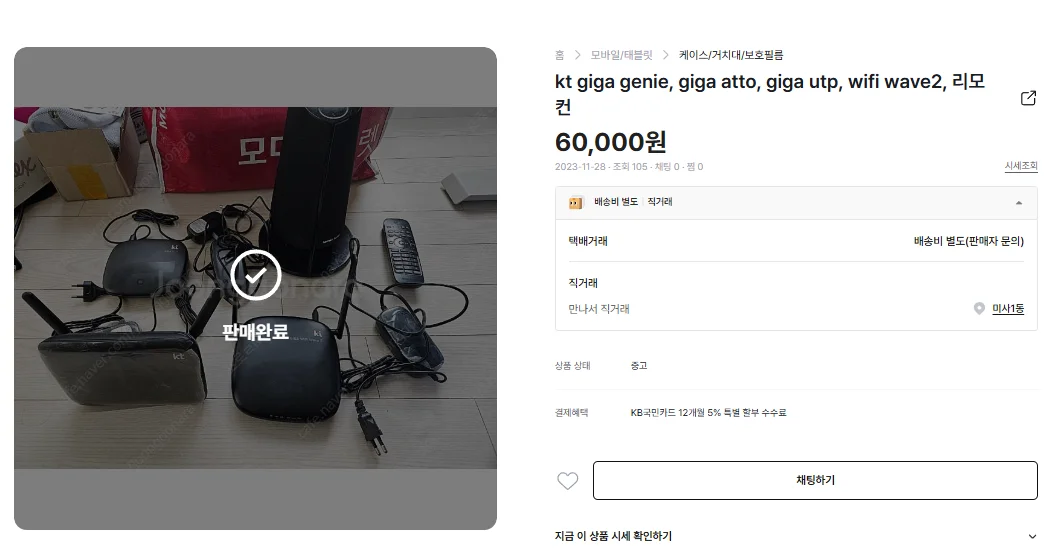The height and width of the screenshot is (550, 1045).
Task: Collapse the 배송비 별도 직거래 section
Action: pyautogui.click(x=1018, y=202)
